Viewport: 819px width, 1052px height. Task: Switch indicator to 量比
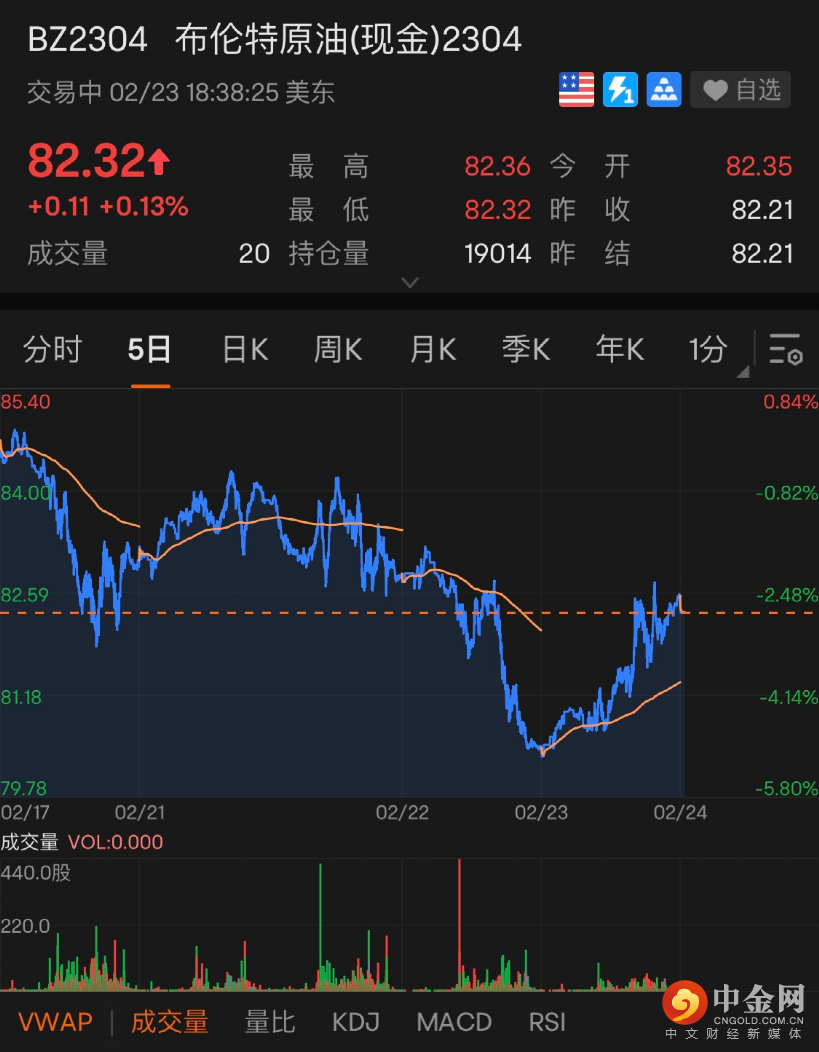pos(270,1021)
